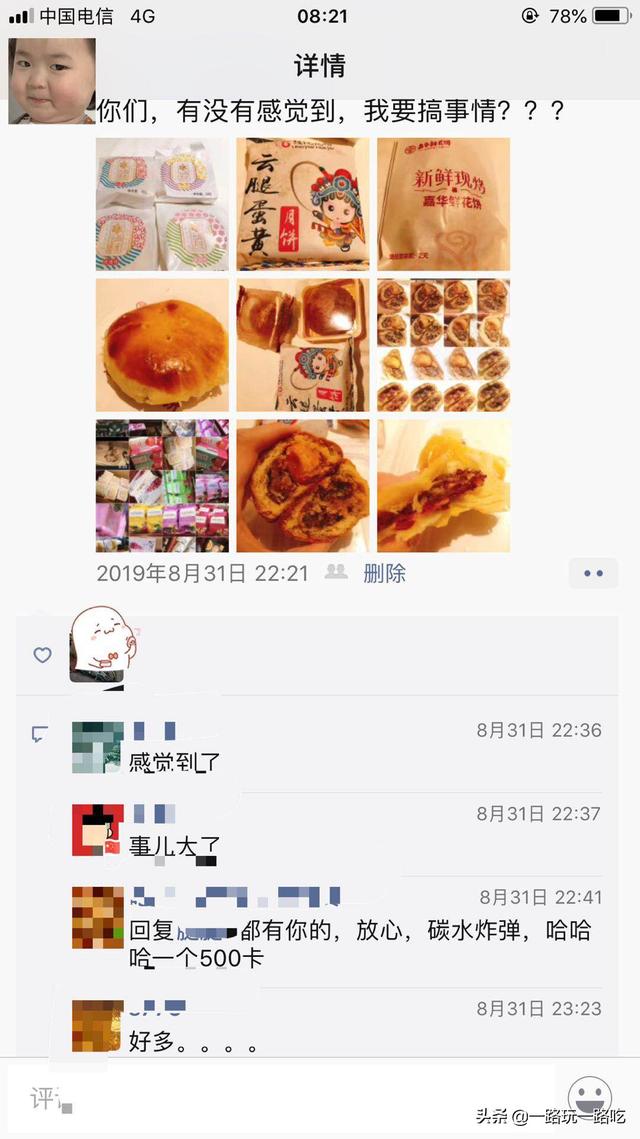Open the photo of the red-filled flaky pastry
The height and width of the screenshot is (1139, 640).
[x=443, y=486]
